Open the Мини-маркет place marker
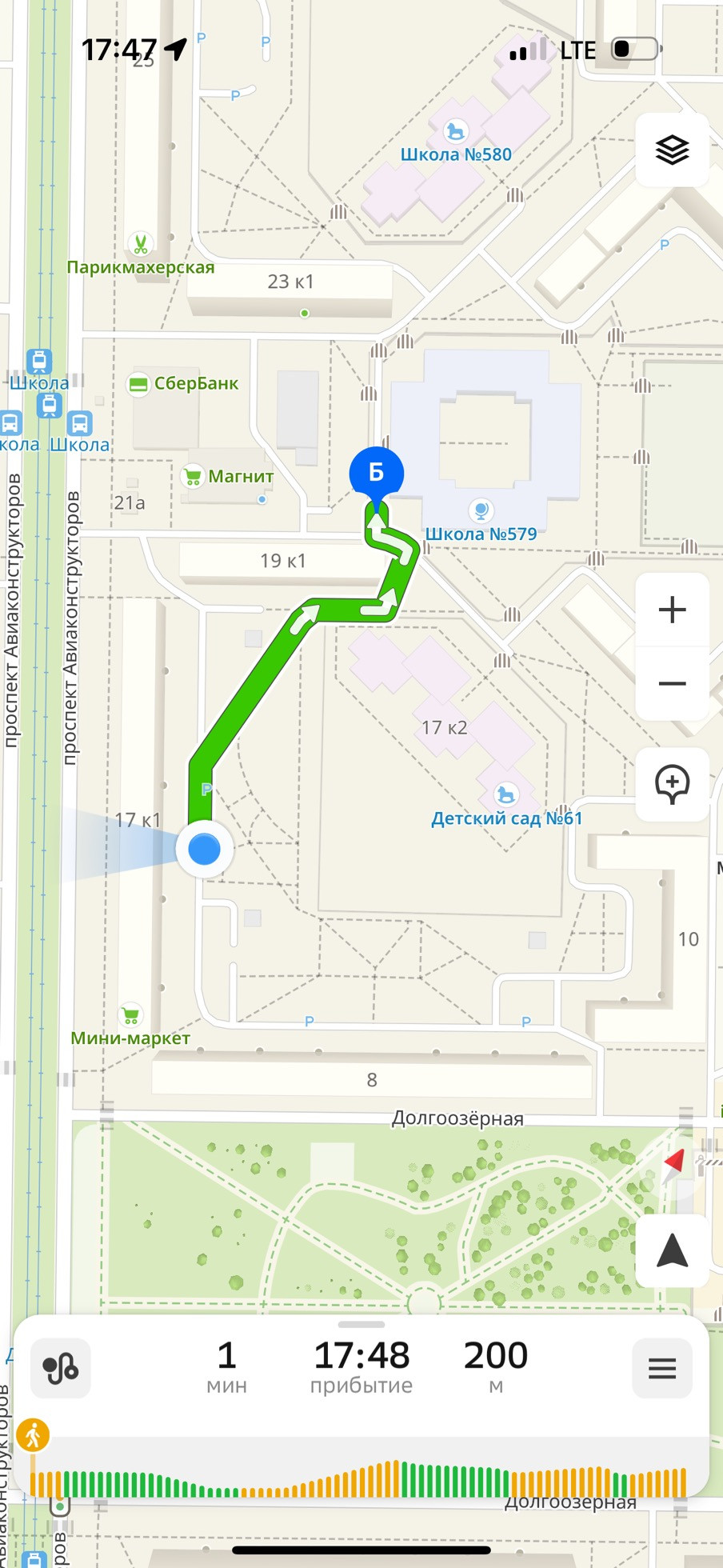723x1568 pixels. (x=130, y=1016)
